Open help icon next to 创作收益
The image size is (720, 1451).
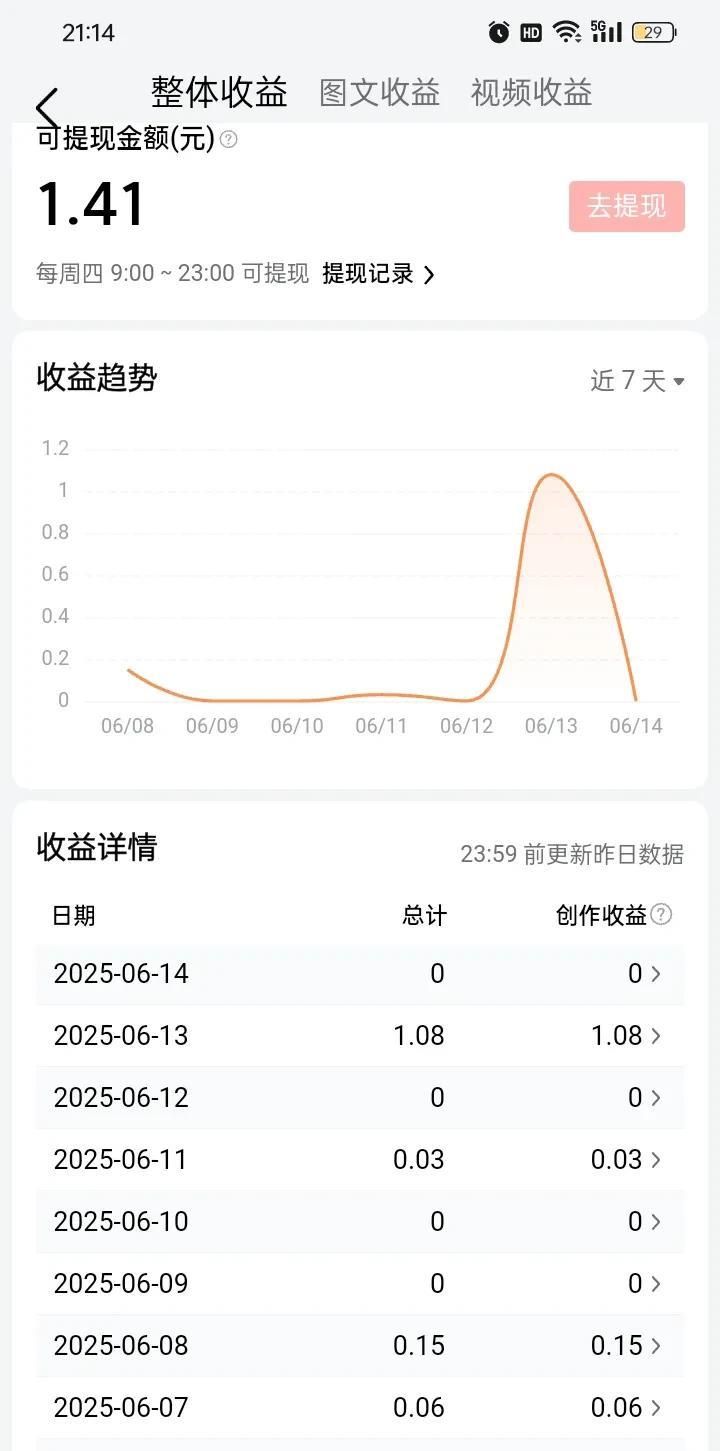(x=661, y=914)
